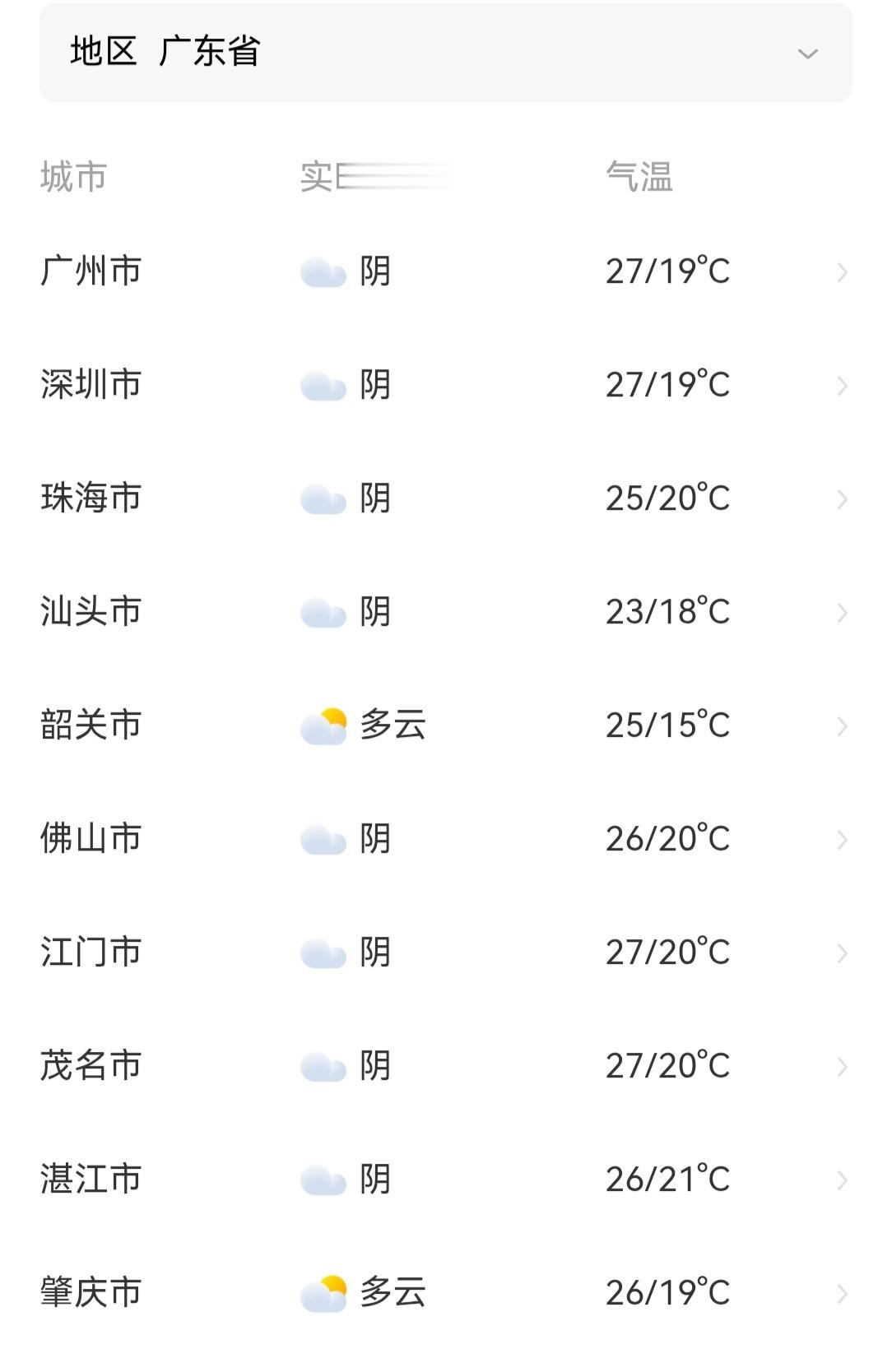
Task: View 深圳市 weather forecast
Action: [x=445, y=385]
